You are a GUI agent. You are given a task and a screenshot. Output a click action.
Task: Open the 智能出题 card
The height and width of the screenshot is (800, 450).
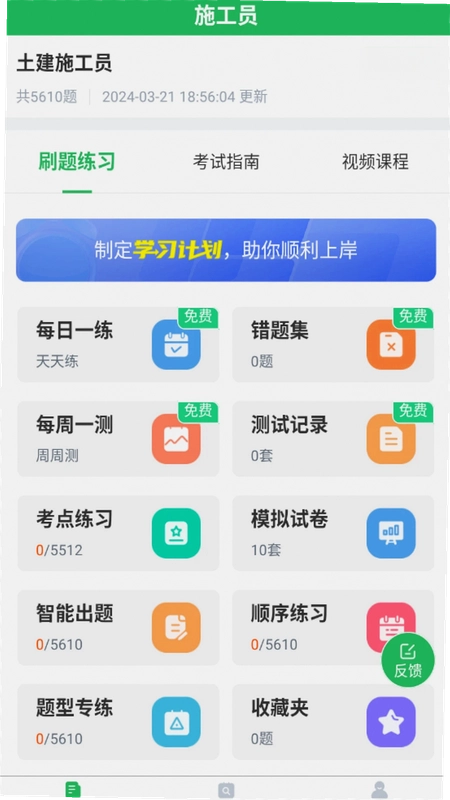[x=118, y=628]
